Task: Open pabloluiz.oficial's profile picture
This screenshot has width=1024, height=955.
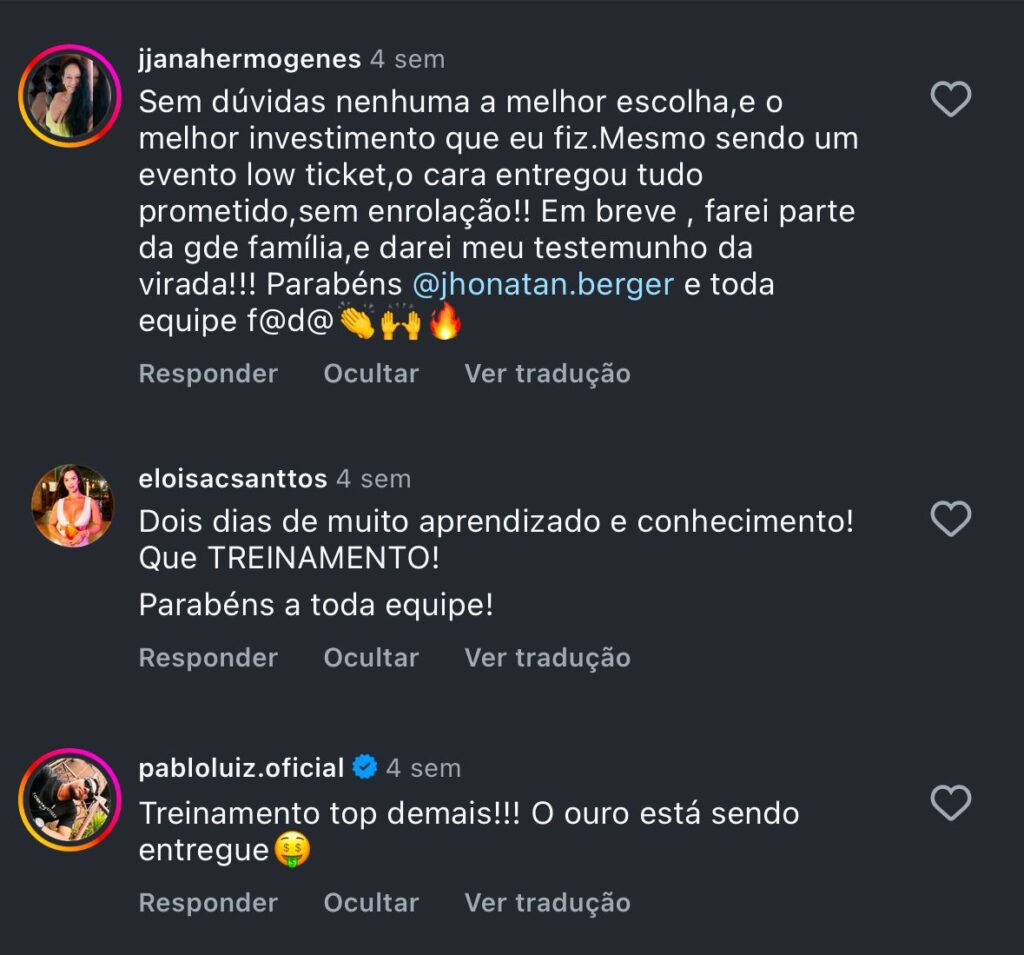Action: 70,800
